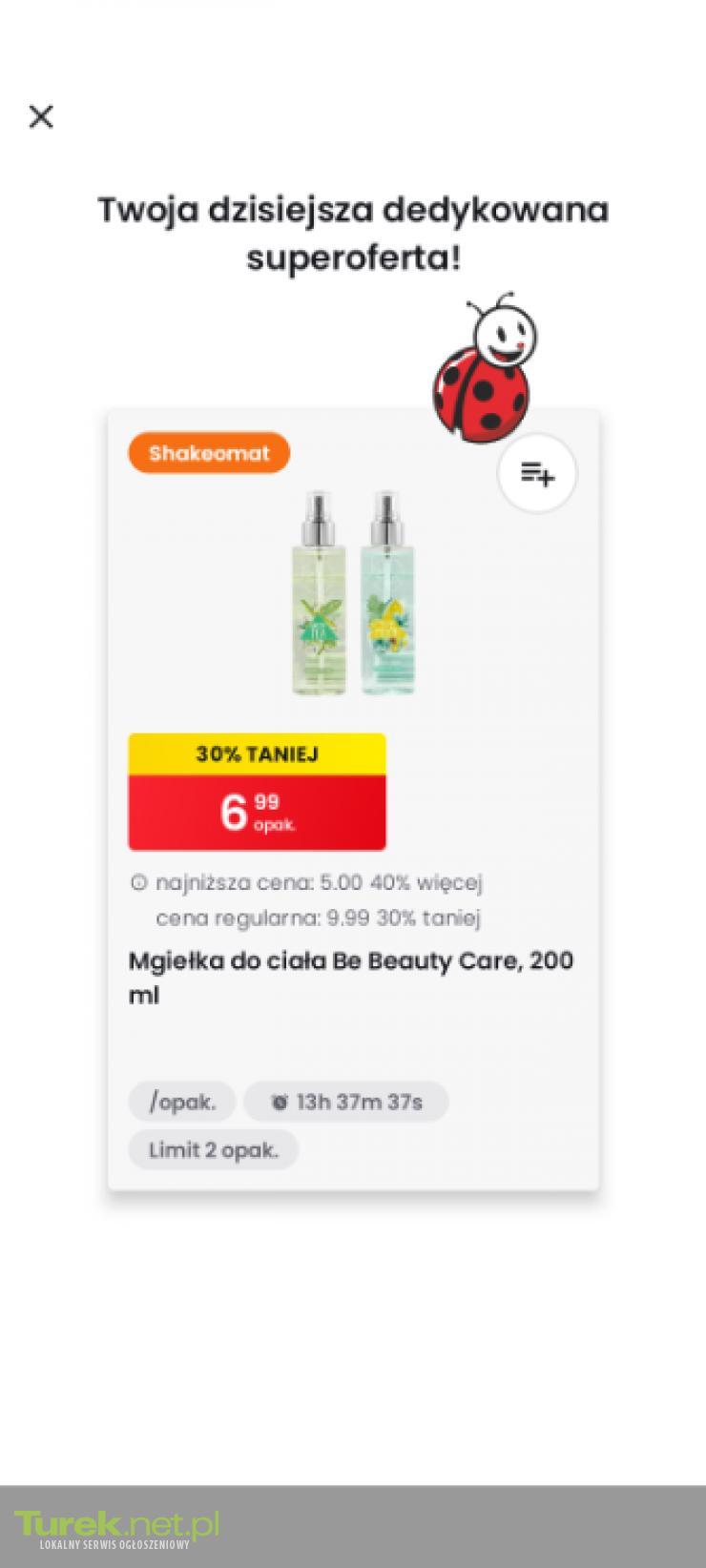Add the body mist to shopping list

(537, 473)
